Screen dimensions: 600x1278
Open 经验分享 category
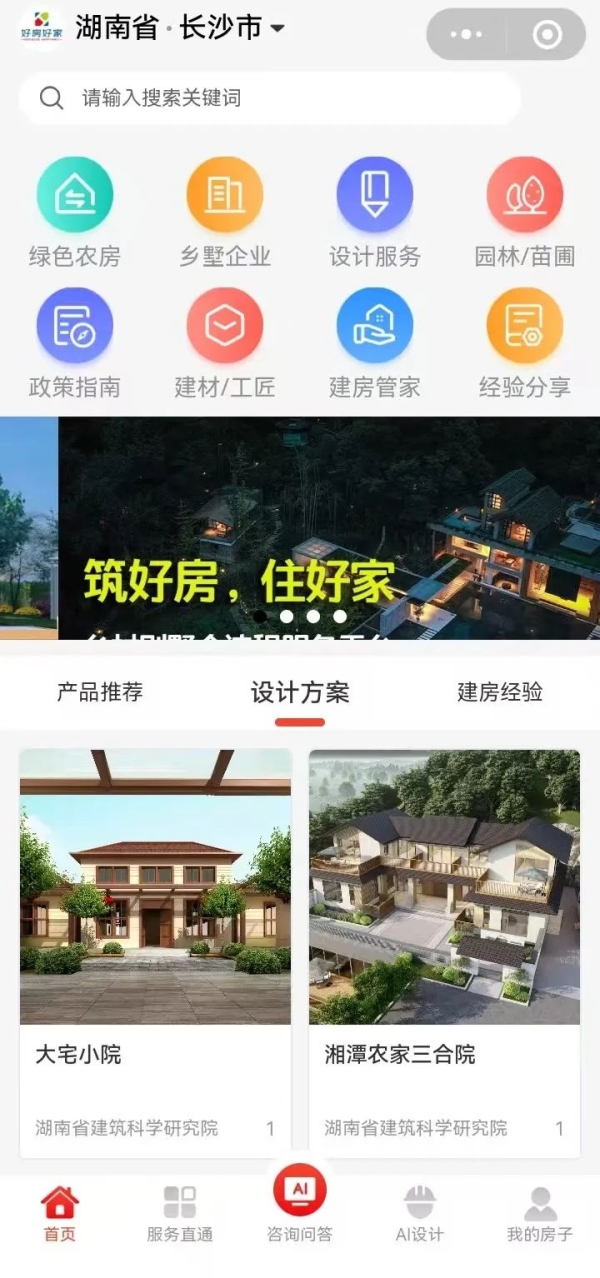point(525,326)
